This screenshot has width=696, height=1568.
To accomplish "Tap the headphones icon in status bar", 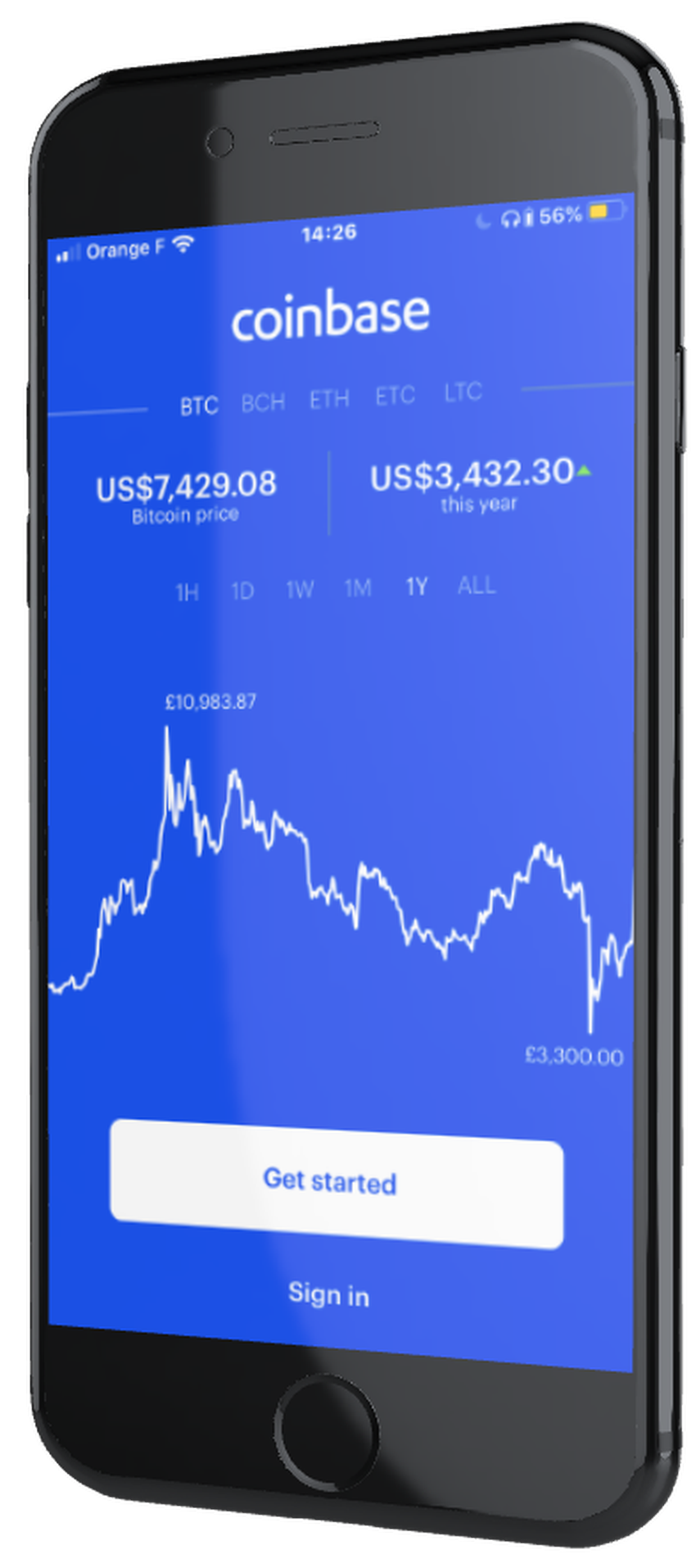I will click(512, 216).
